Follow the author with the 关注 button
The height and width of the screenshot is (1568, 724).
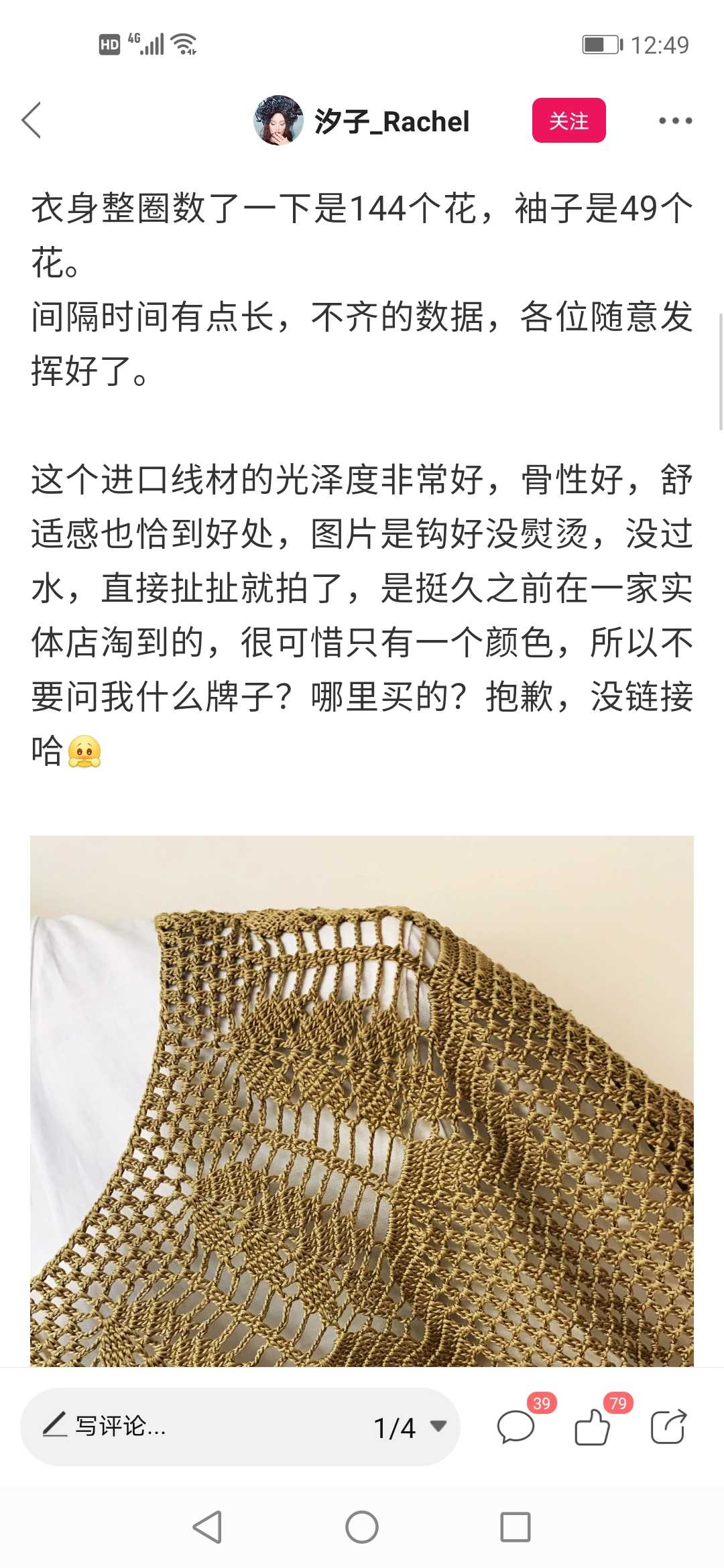coord(568,121)
